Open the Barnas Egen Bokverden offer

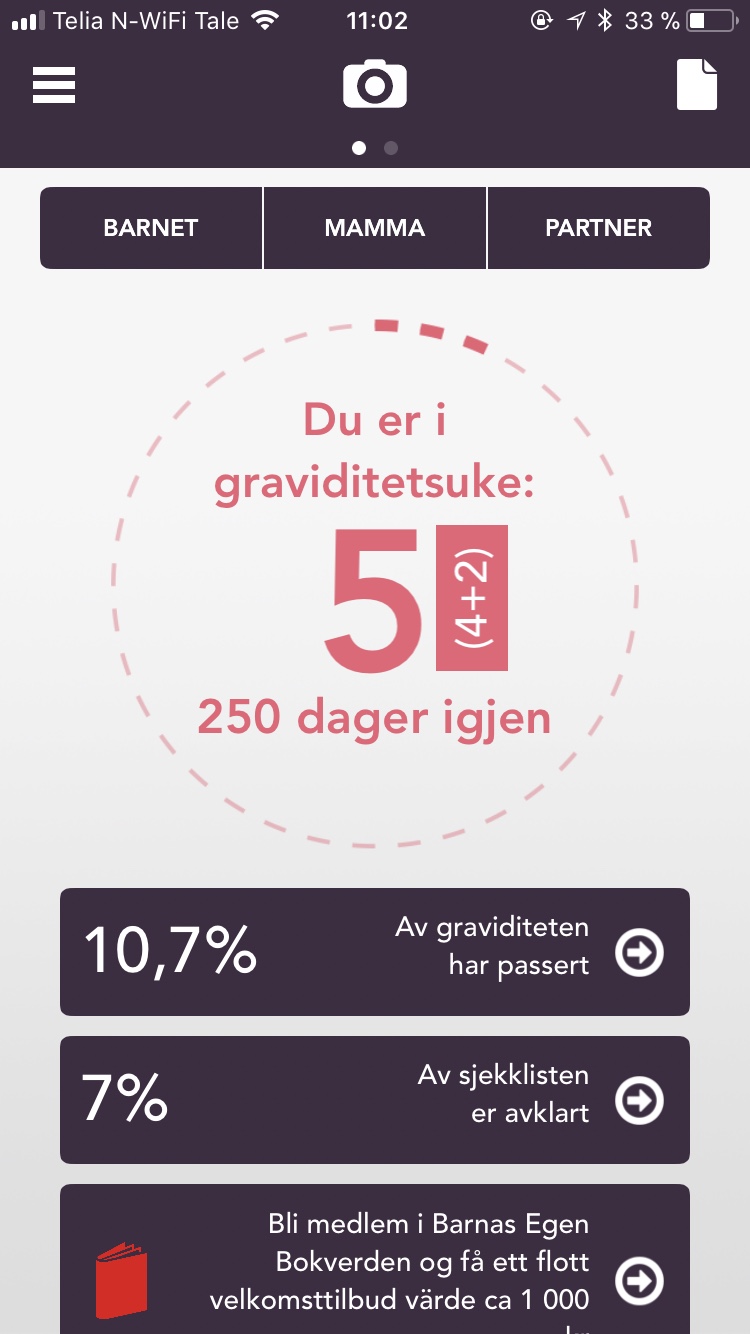coord(375,1264)
